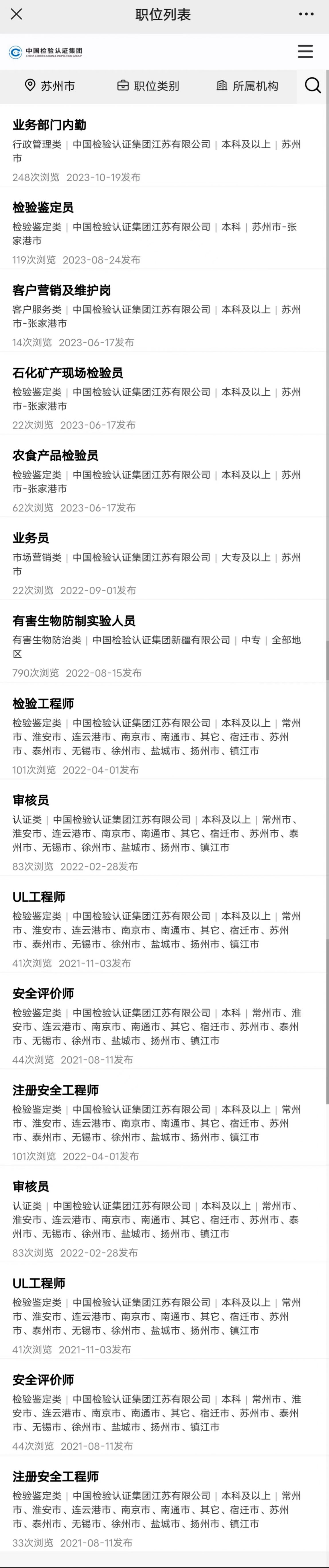View the 业务员 position
329x1568 pixels.
[x=30, y=538]
